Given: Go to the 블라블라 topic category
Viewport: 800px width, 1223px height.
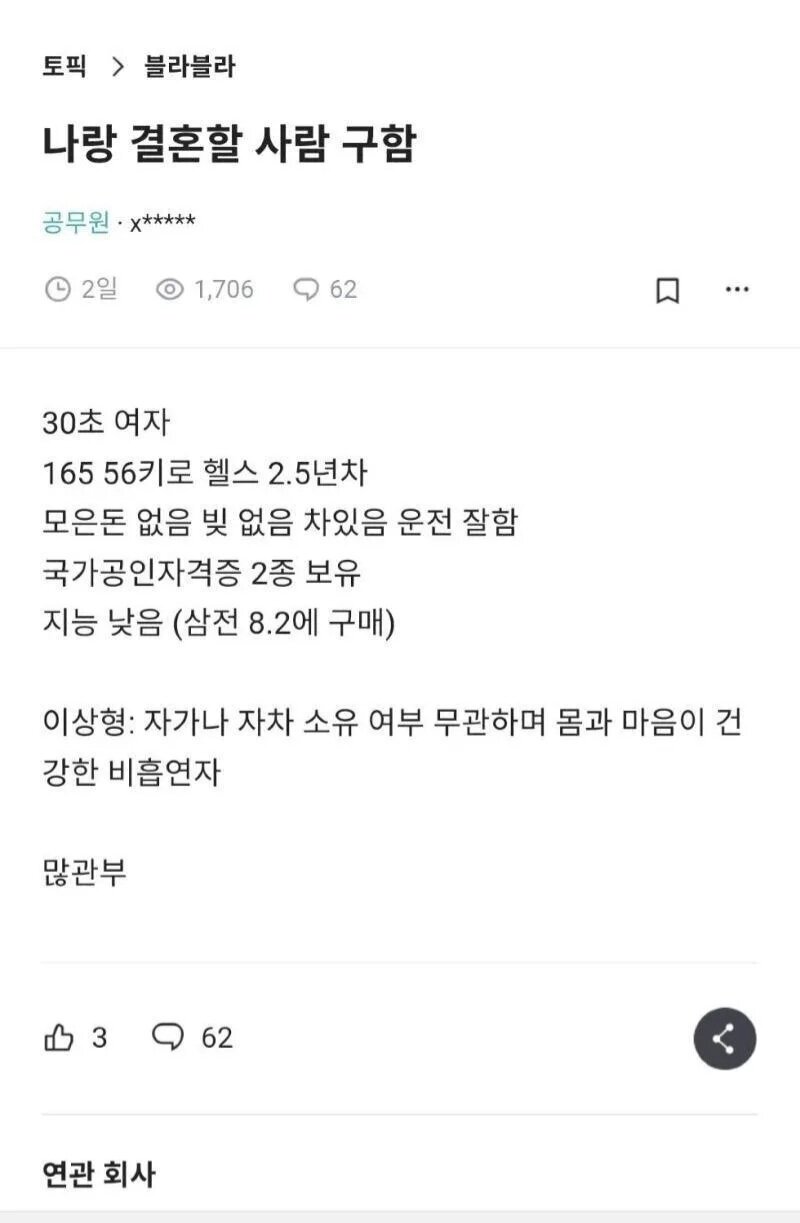Looking at the screenshot, I should click(190, 67).
